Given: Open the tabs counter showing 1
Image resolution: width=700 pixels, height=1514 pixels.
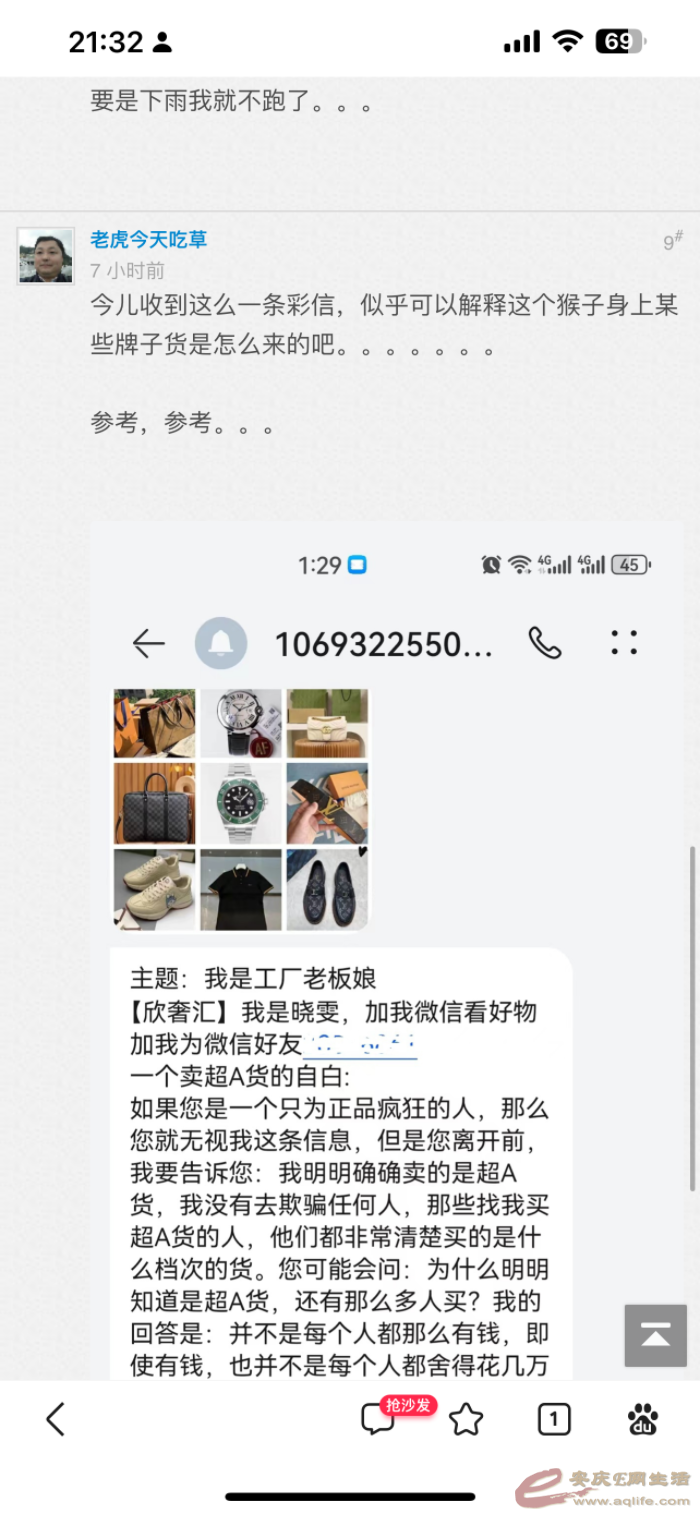Looking at the screenshot, I should (x=554, y=1419).
